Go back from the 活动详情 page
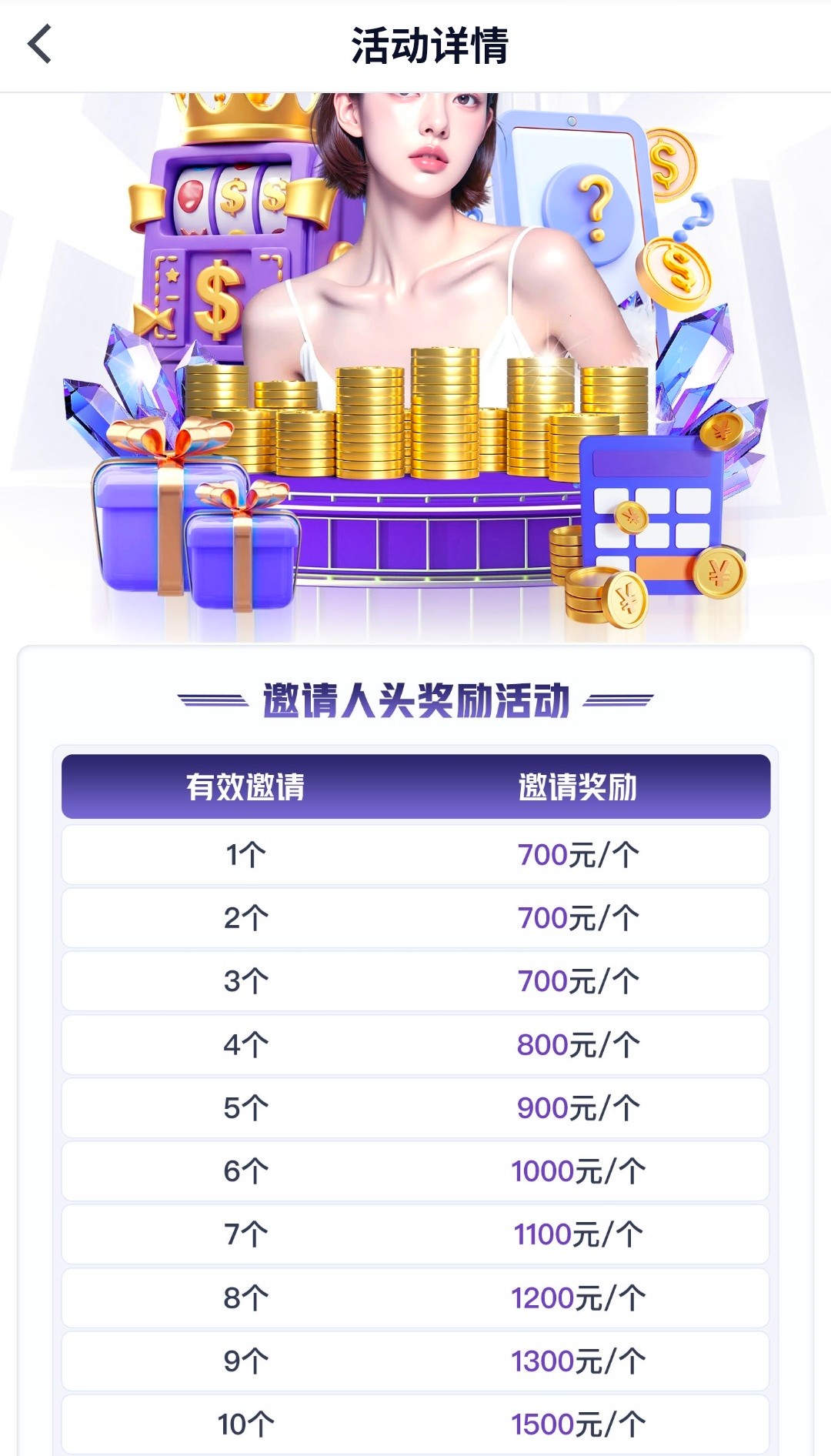The image size is (831, 1456). (40, 45)
